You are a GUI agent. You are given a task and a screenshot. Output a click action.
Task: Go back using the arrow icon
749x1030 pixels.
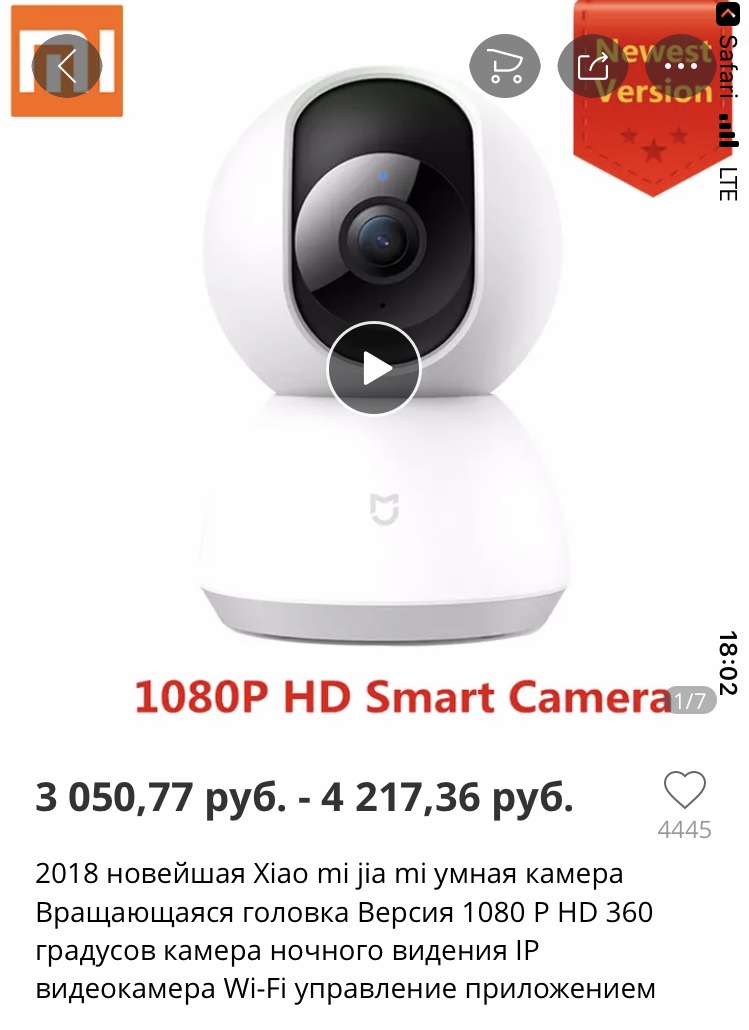[x=67, y=66]
